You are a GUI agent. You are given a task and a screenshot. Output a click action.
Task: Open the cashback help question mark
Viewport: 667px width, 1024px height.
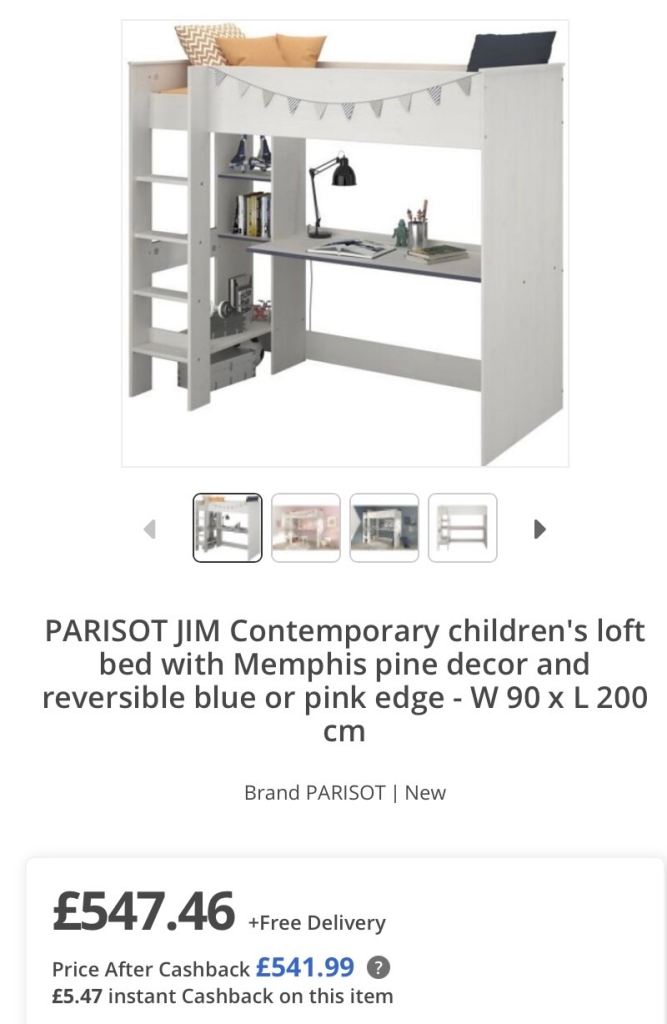[378, 967]
